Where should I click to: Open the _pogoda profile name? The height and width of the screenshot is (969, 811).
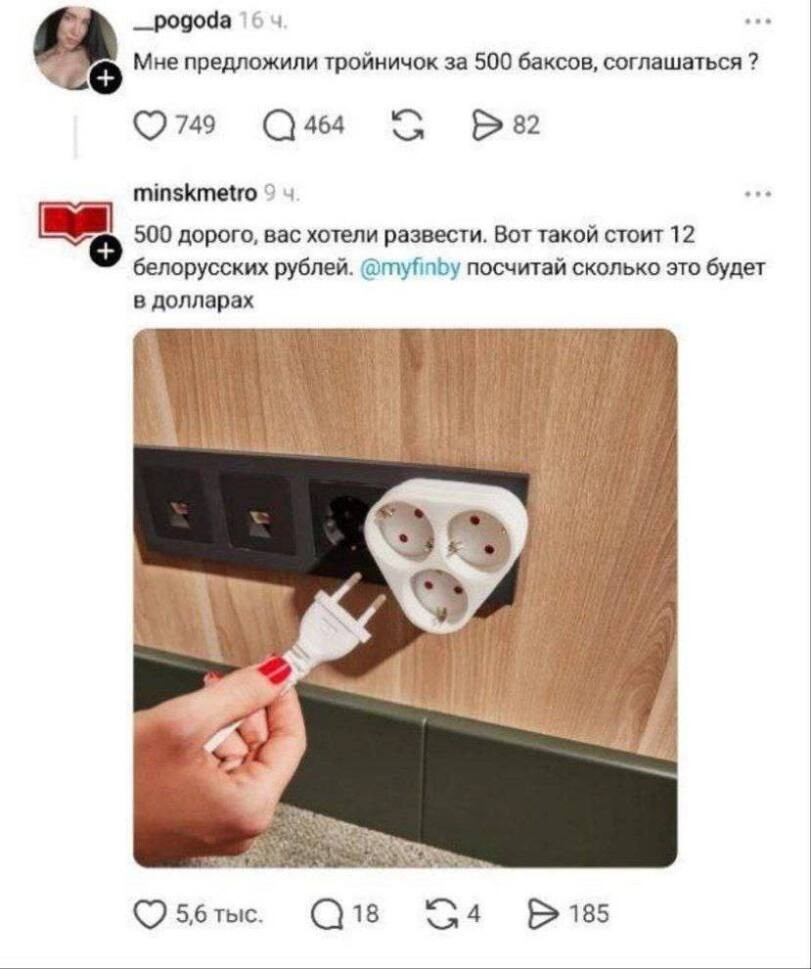[172, 20]
